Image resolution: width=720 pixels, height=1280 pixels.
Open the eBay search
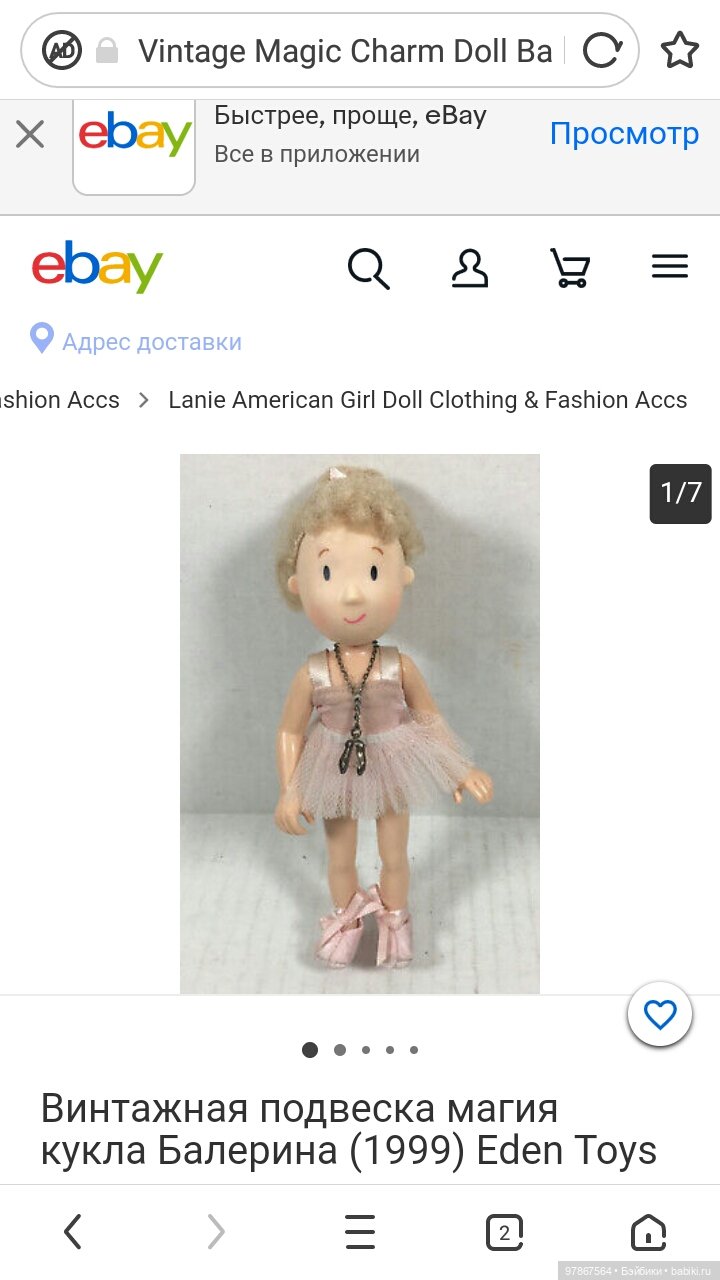[368, 267]
